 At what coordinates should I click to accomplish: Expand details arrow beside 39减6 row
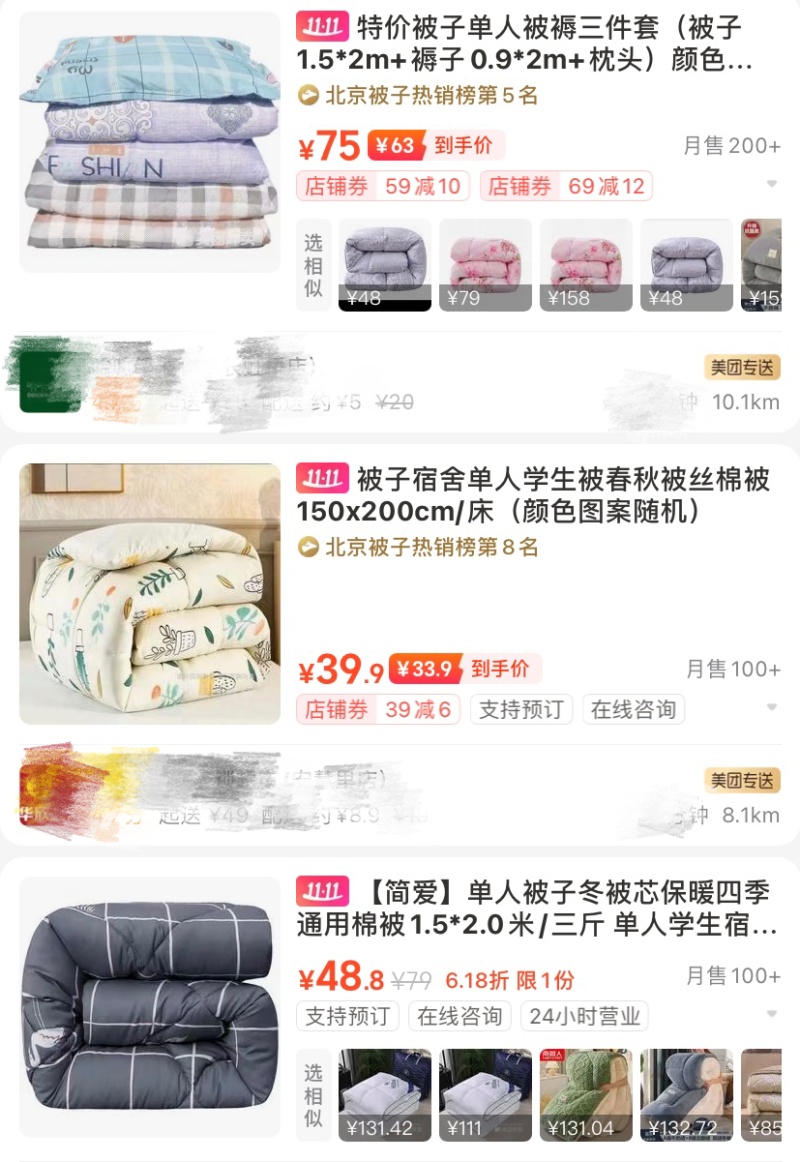click(771, 708)
